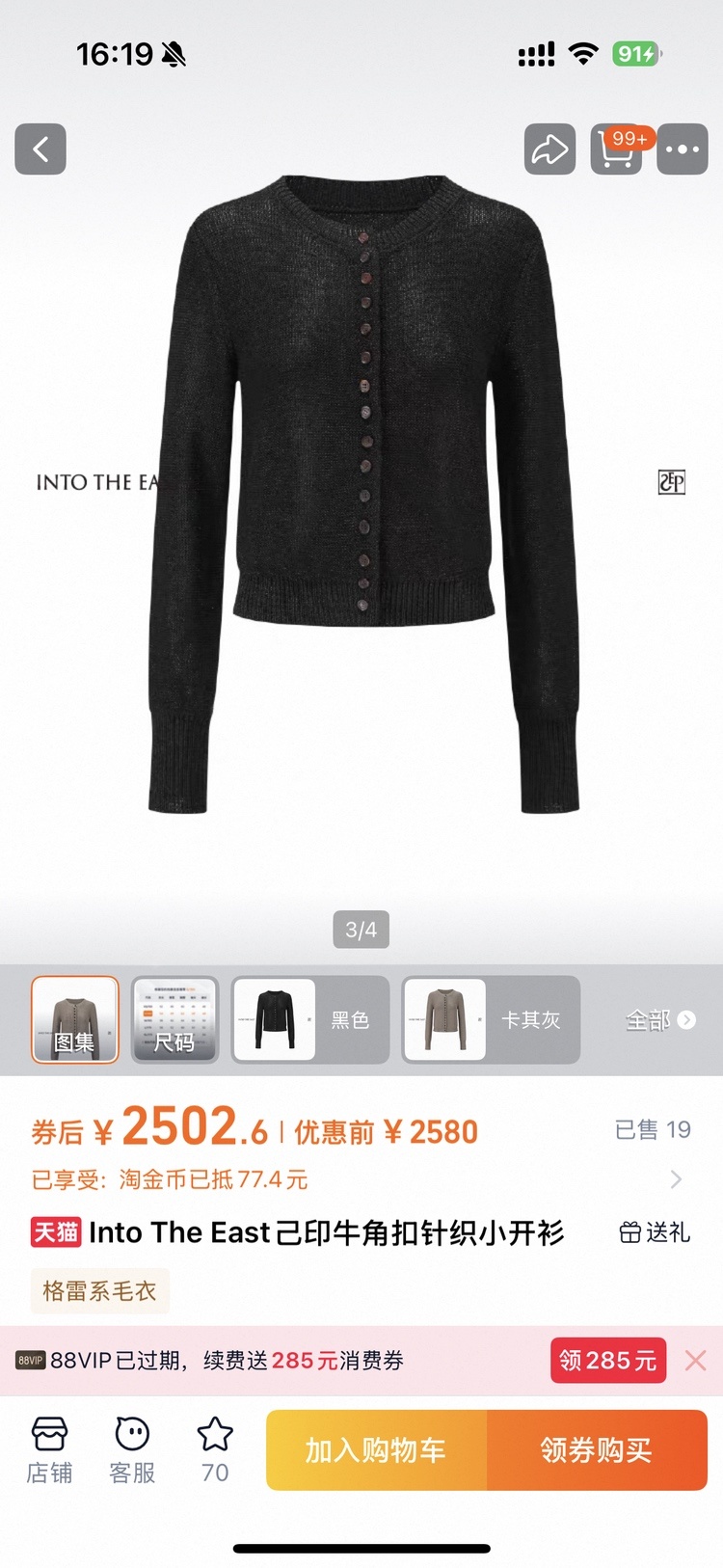Select the 图集 gallery thumbnail
Screen dimensions: 723x1568
tap(75, 1019)
